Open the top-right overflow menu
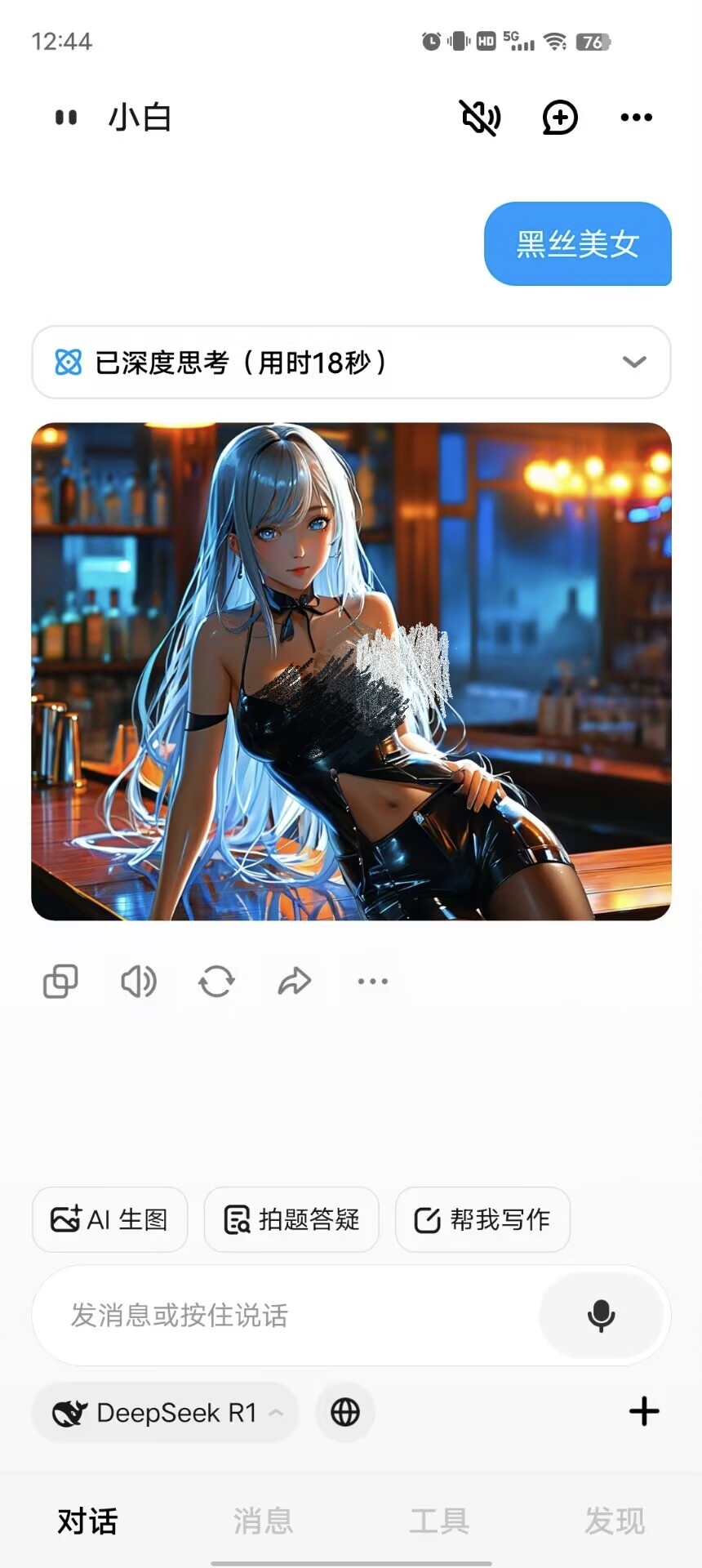 pos(636,118)
